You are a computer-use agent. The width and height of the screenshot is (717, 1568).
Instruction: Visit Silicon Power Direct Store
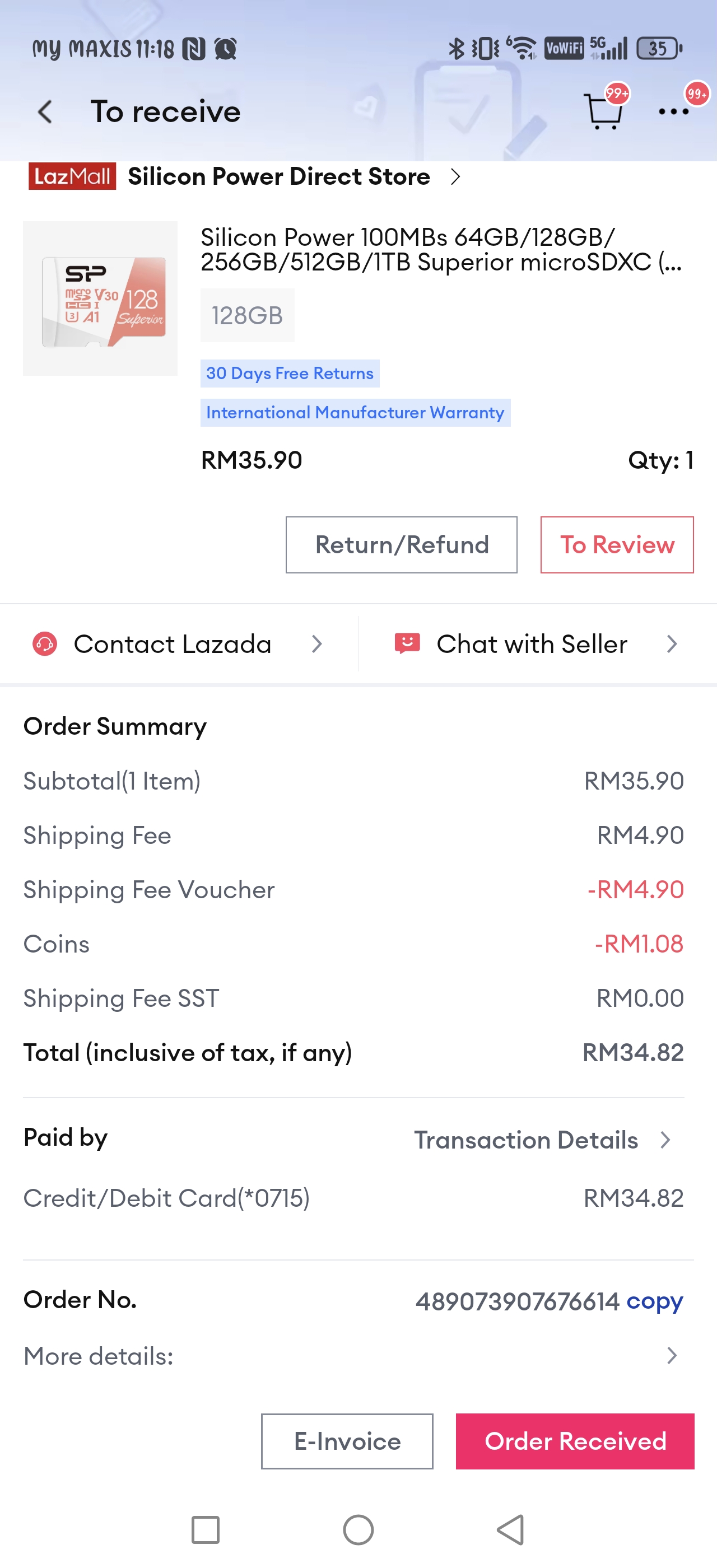[x=279, y=176]
